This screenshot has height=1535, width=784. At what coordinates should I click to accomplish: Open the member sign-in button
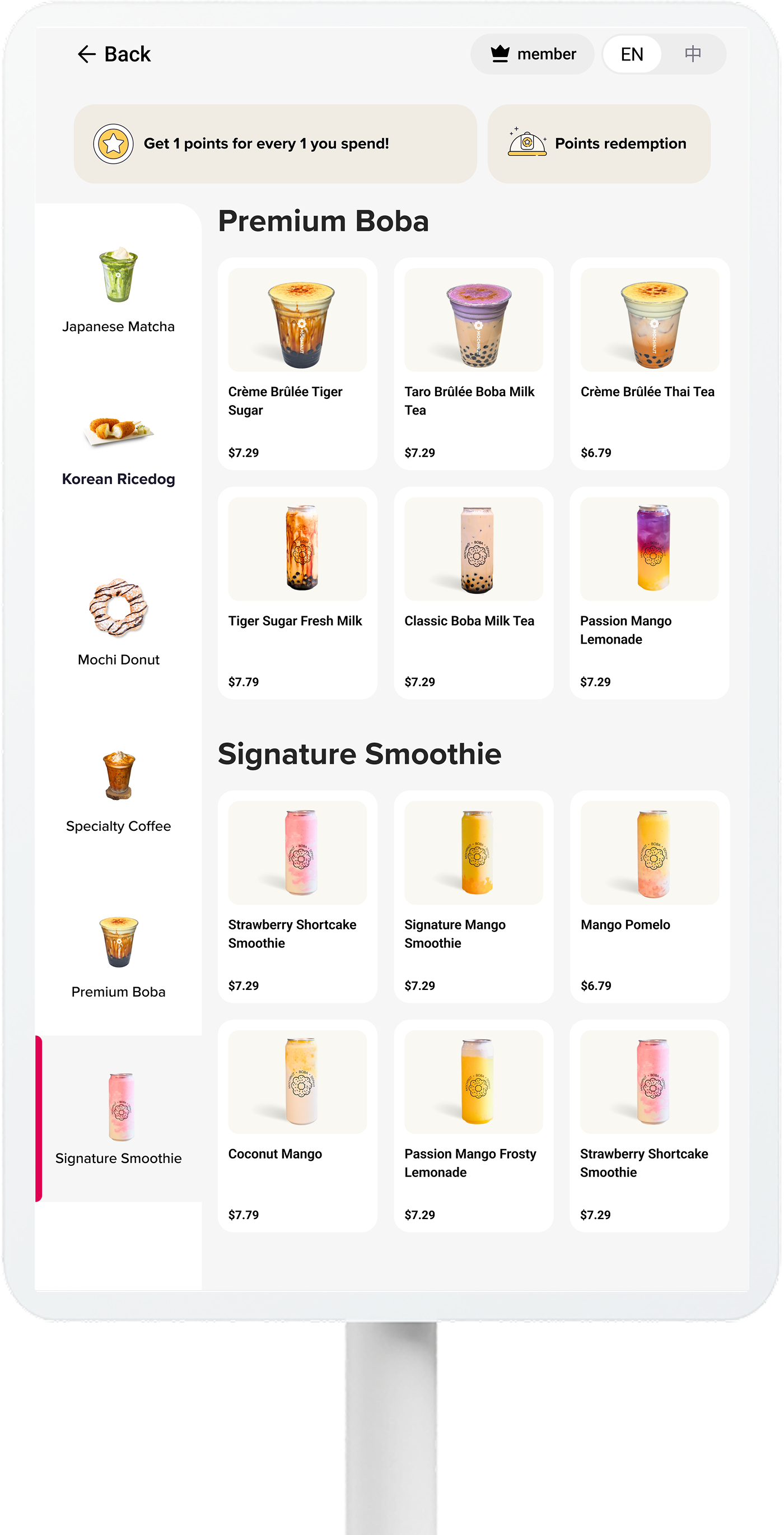(x=532, y=54)
